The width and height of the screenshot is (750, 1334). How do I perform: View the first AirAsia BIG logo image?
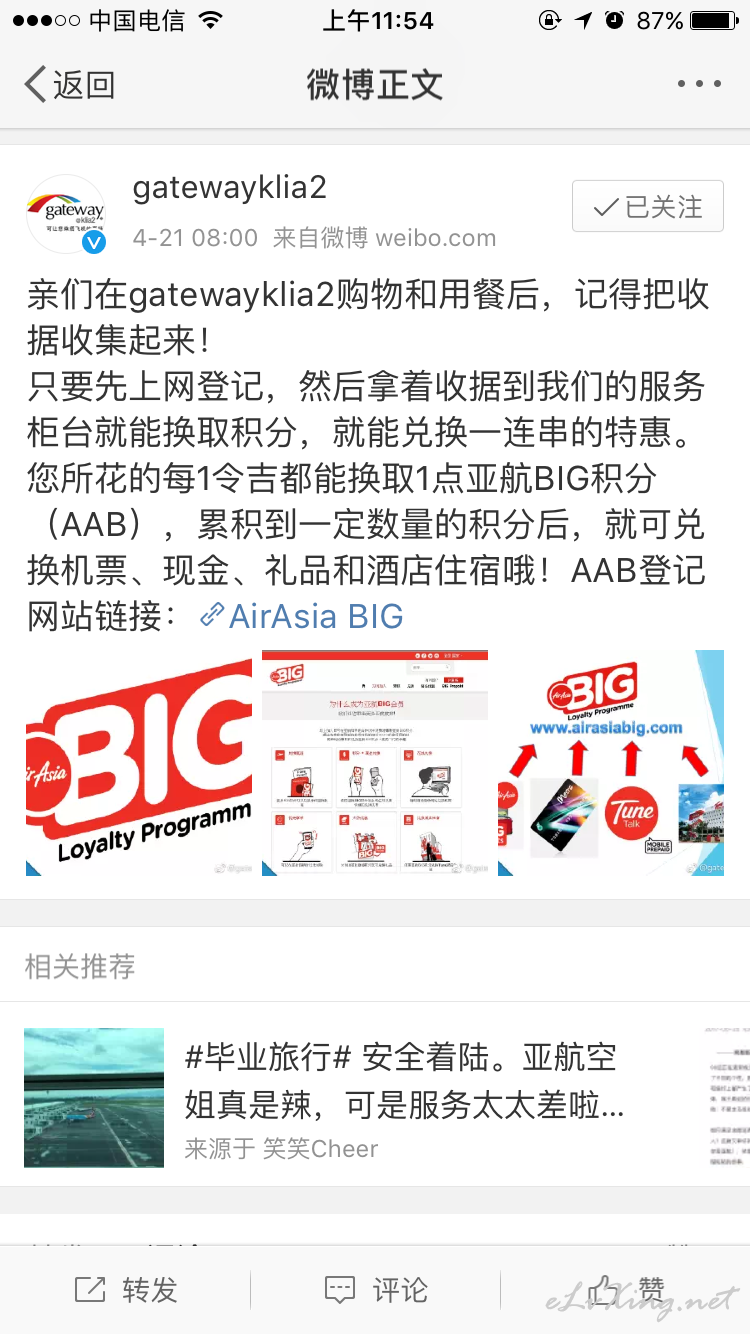[x=139, y=763]
